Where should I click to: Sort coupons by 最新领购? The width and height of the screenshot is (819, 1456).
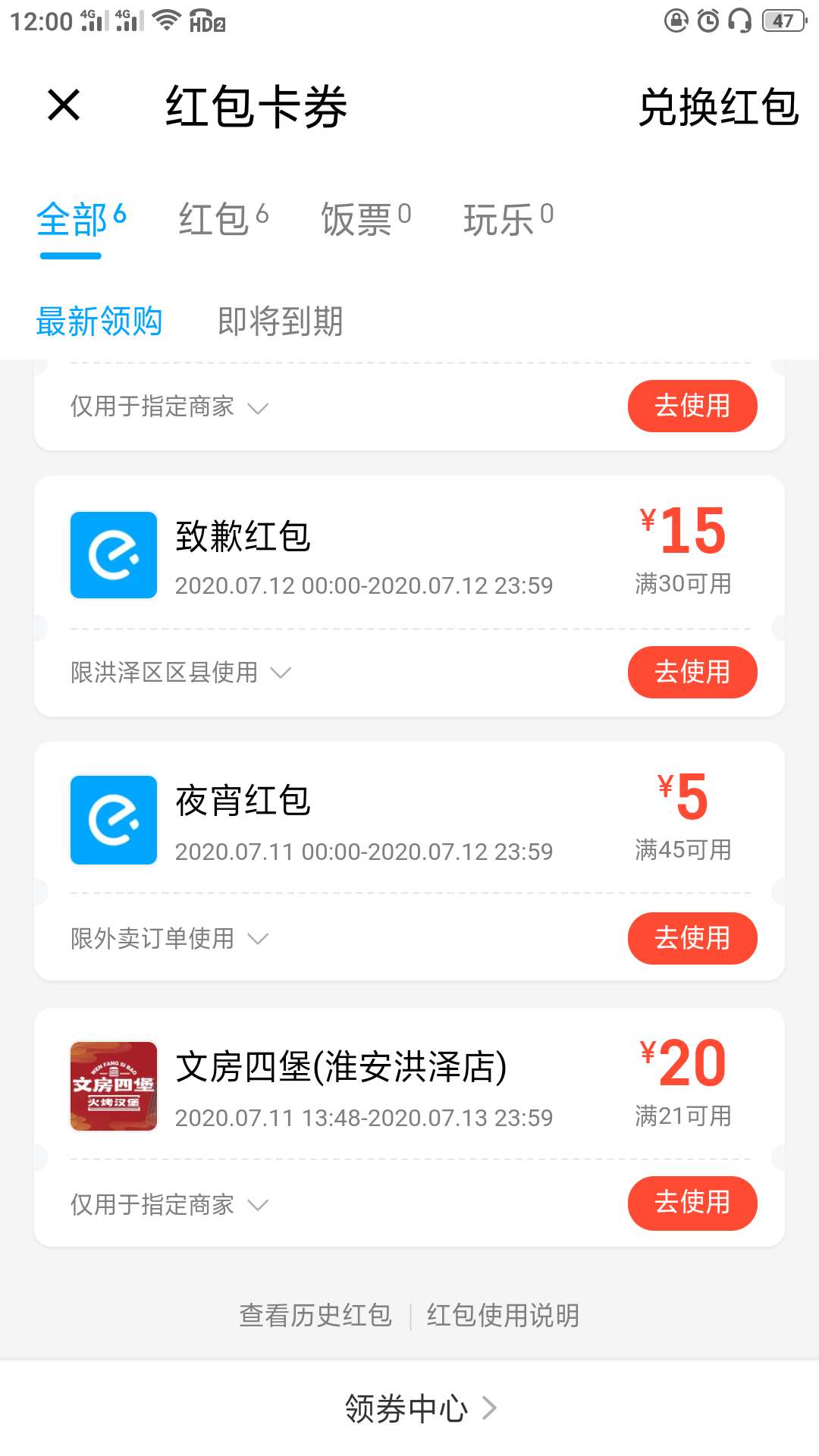[x=99, y=321]
